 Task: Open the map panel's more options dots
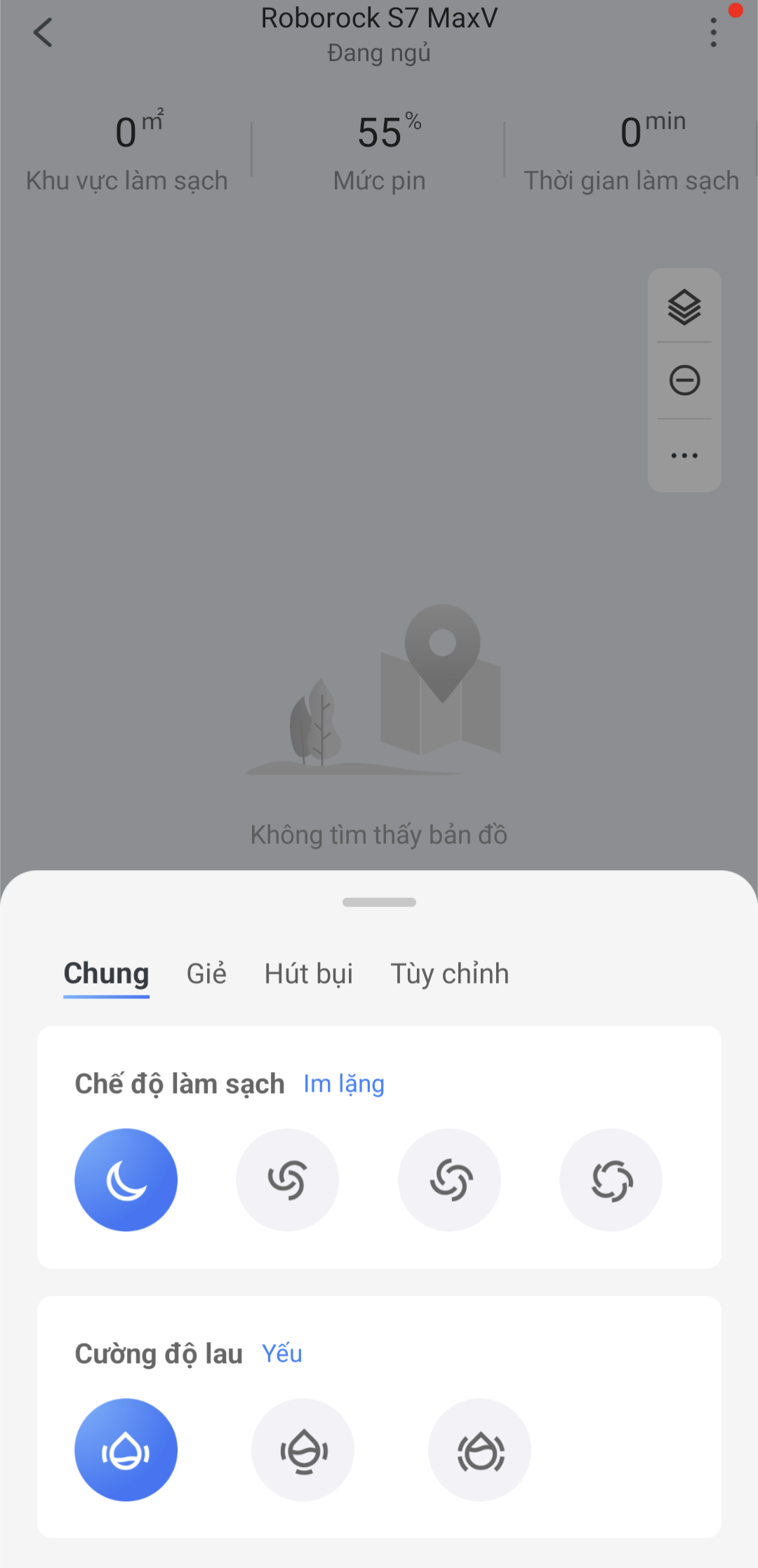pos(684,456)
